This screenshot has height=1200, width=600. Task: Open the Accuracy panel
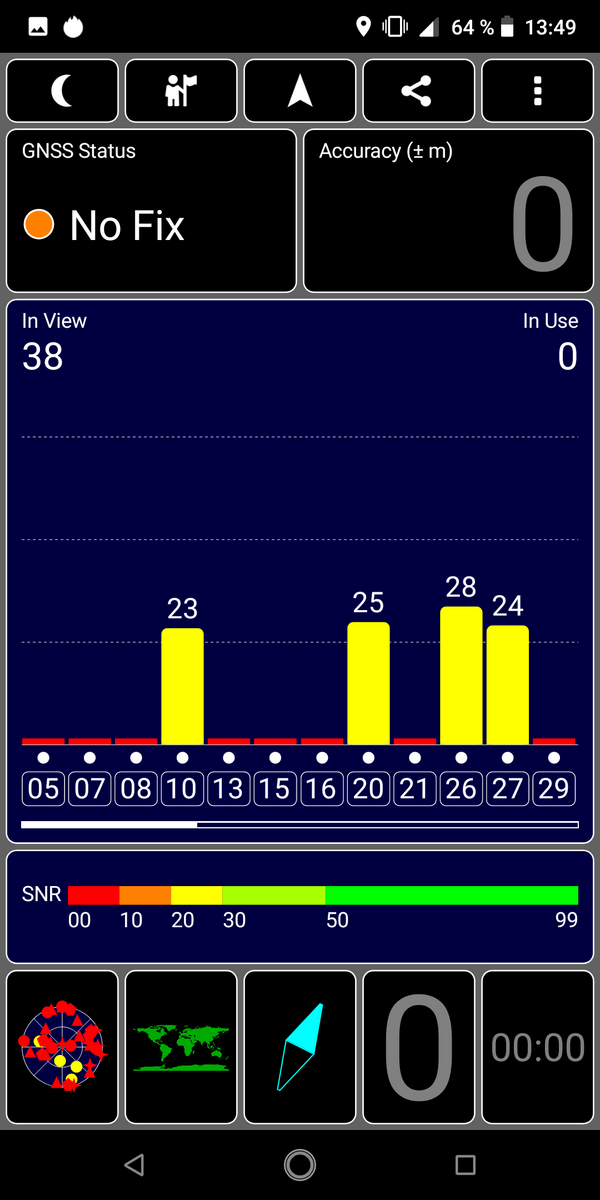click(448, 211)
